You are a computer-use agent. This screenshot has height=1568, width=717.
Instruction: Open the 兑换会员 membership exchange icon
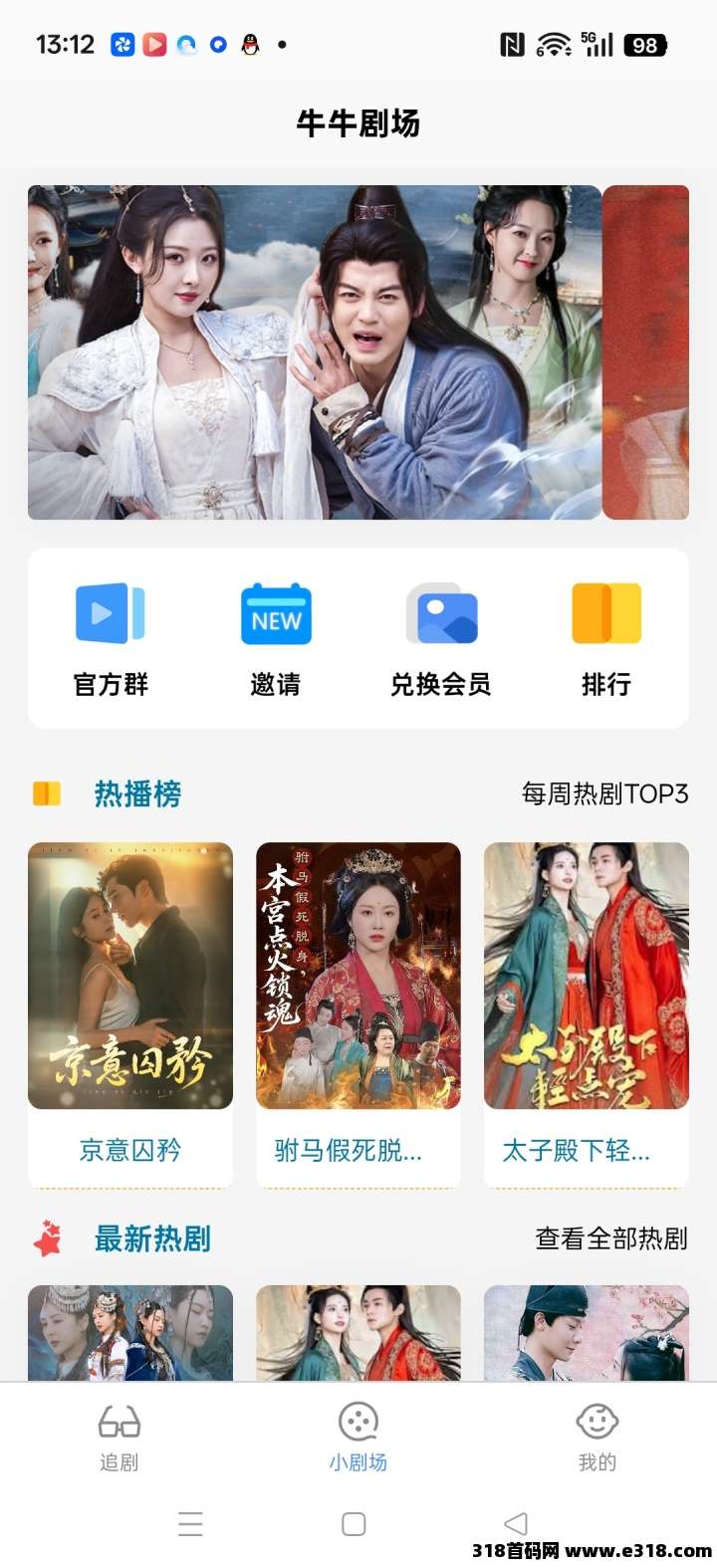(441, 615)
